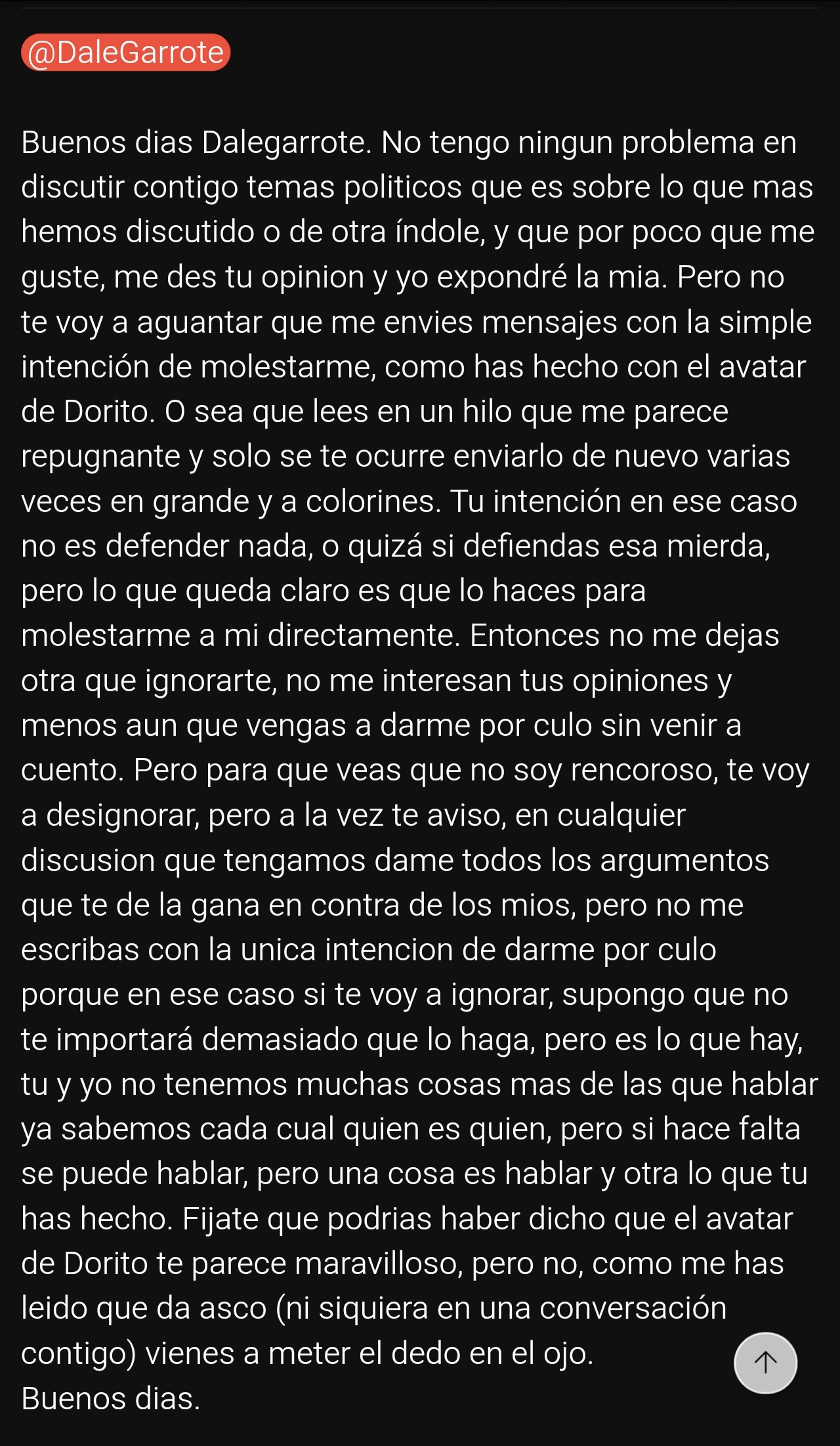Open the @DaleGarrote user mention

click(125, 53)
